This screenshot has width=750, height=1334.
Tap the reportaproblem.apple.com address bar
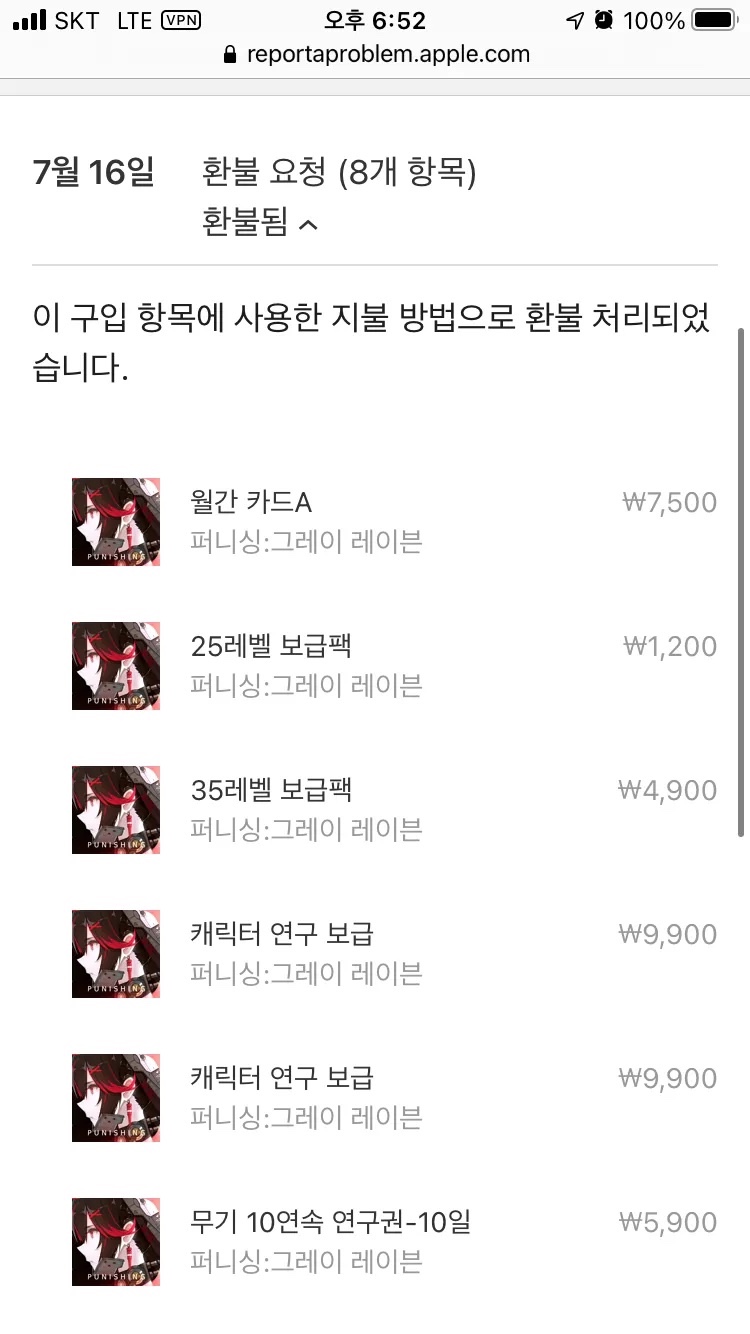pos(376,54)
